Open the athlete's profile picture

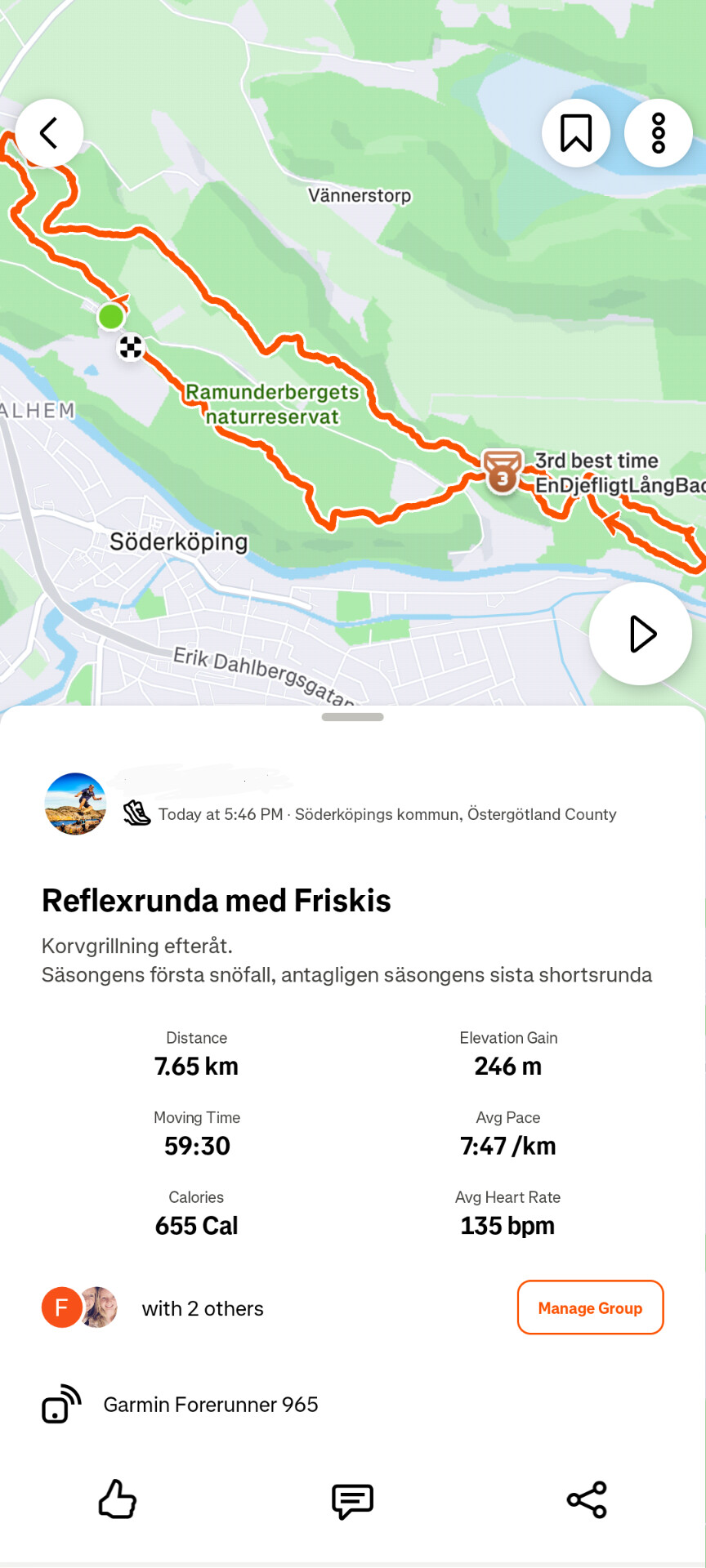pyautogui.click(x=75, y=804)
